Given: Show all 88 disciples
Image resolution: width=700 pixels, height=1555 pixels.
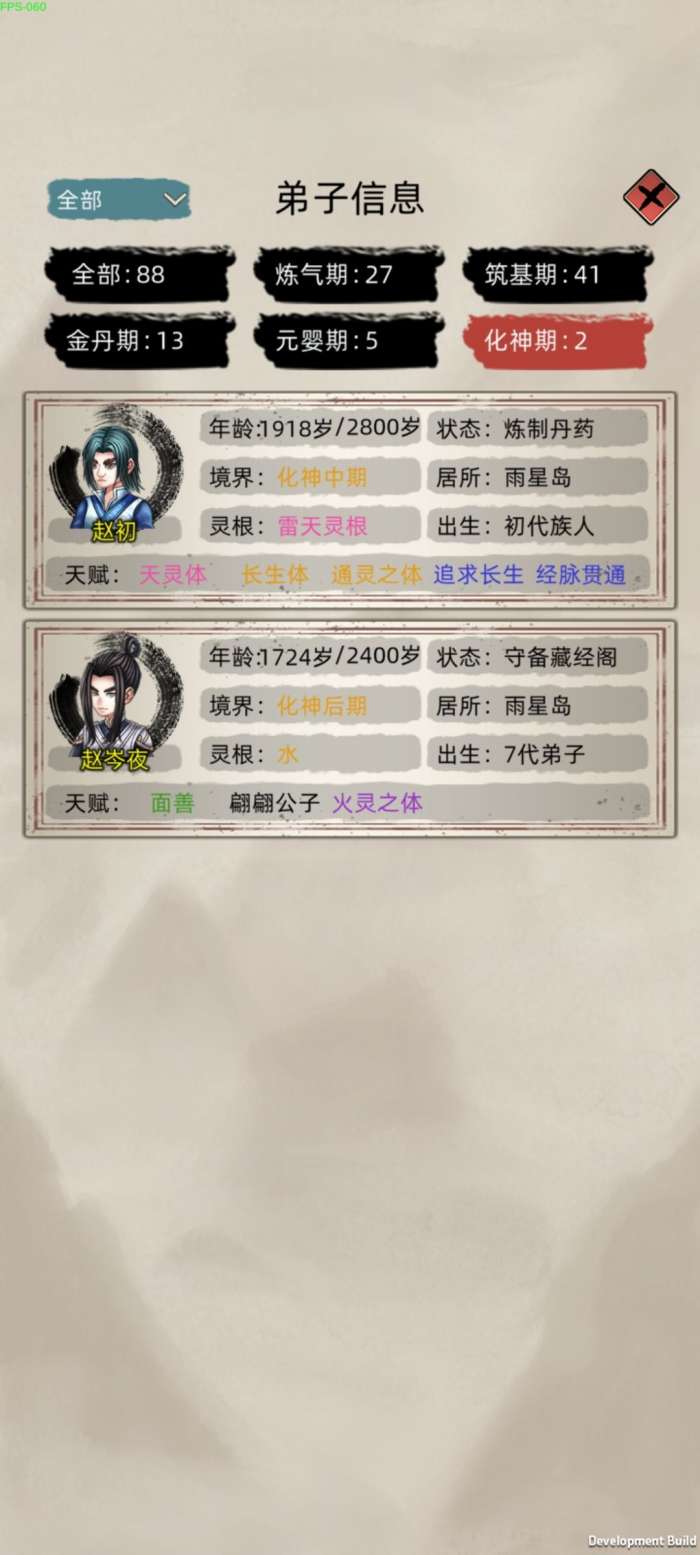Looking at the screenshot, I should (x=140, y=274).
